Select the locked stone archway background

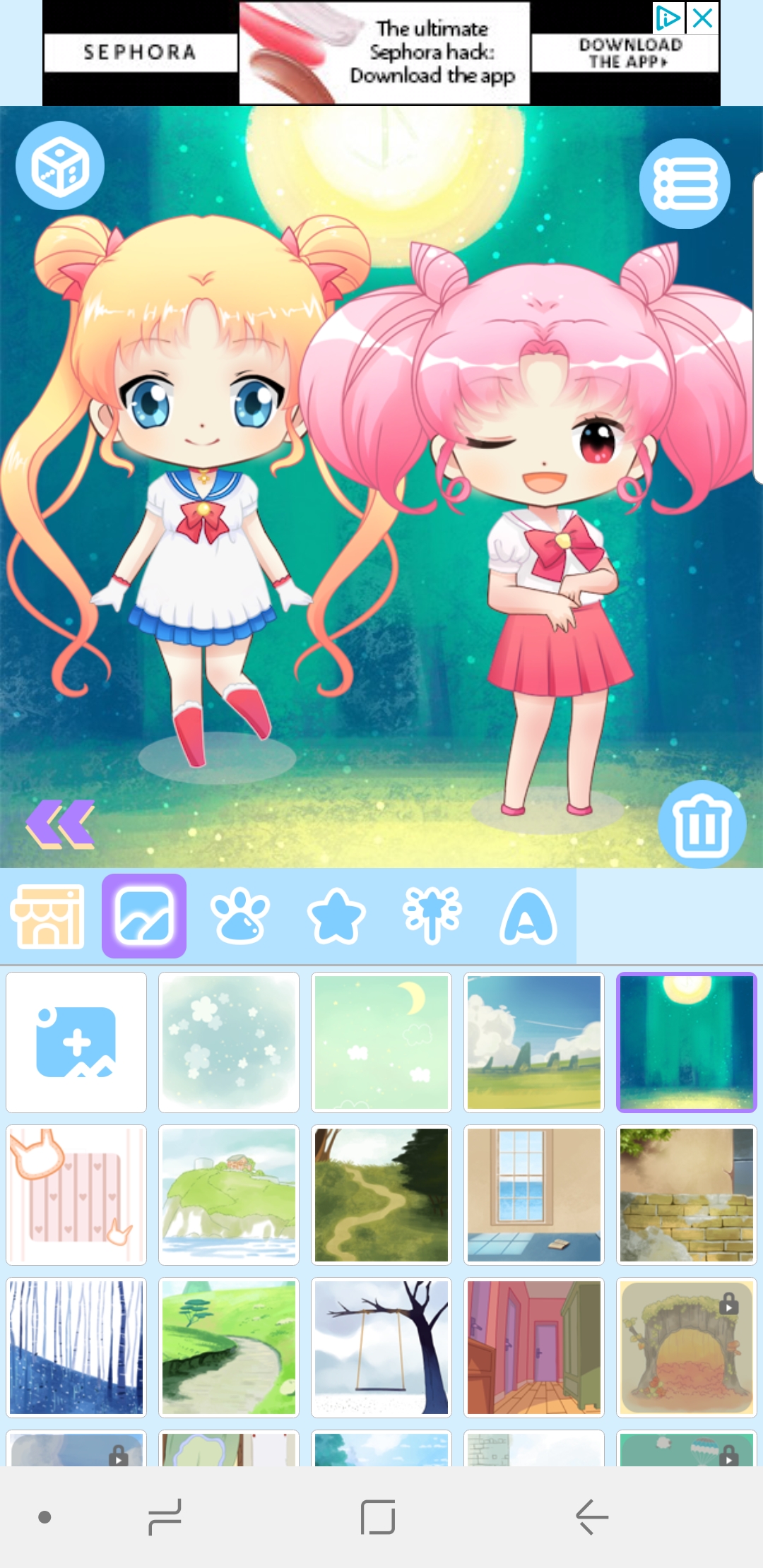687,1348
